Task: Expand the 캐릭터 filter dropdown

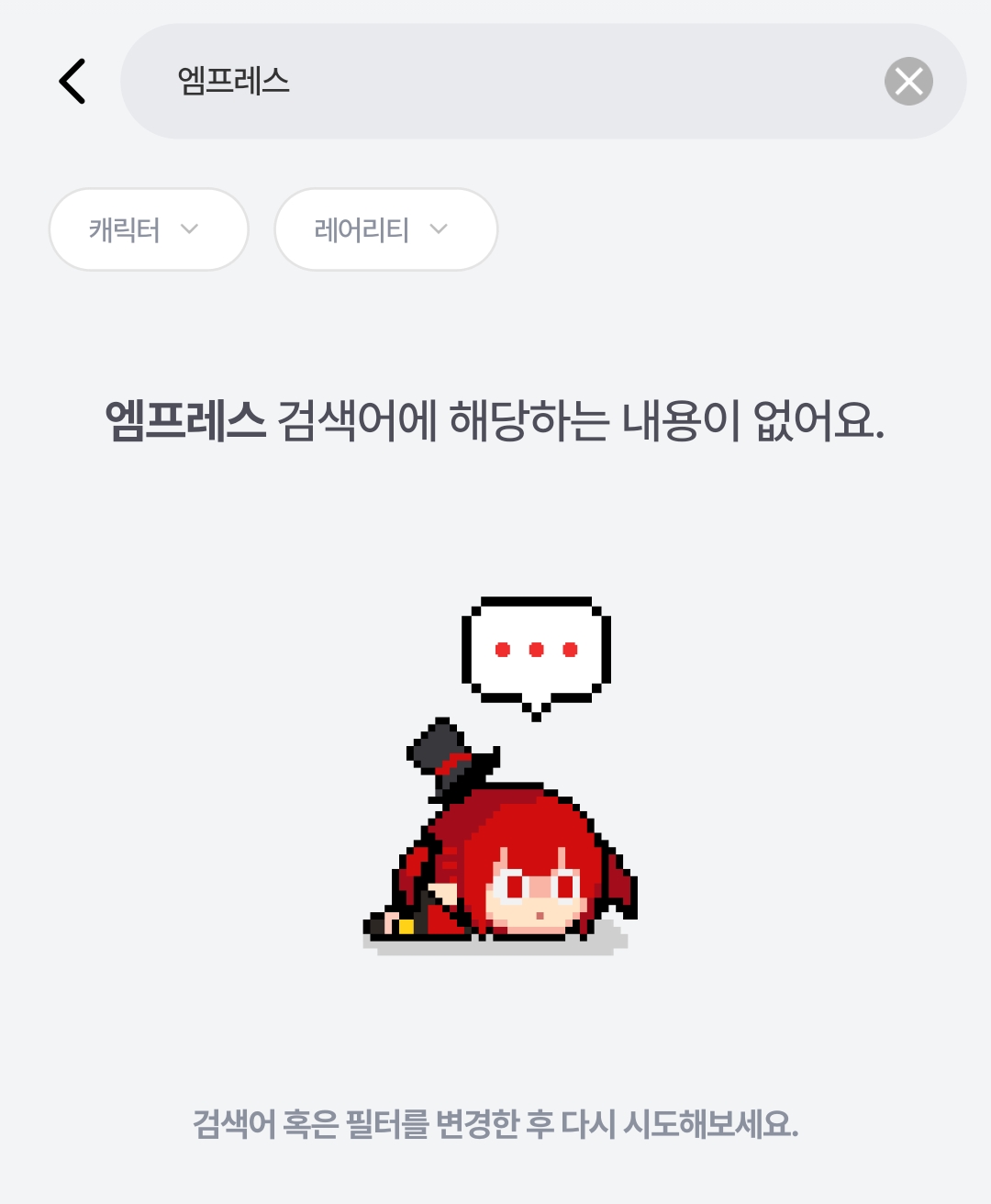Action: pyautogui.click(x=149, y=229)
